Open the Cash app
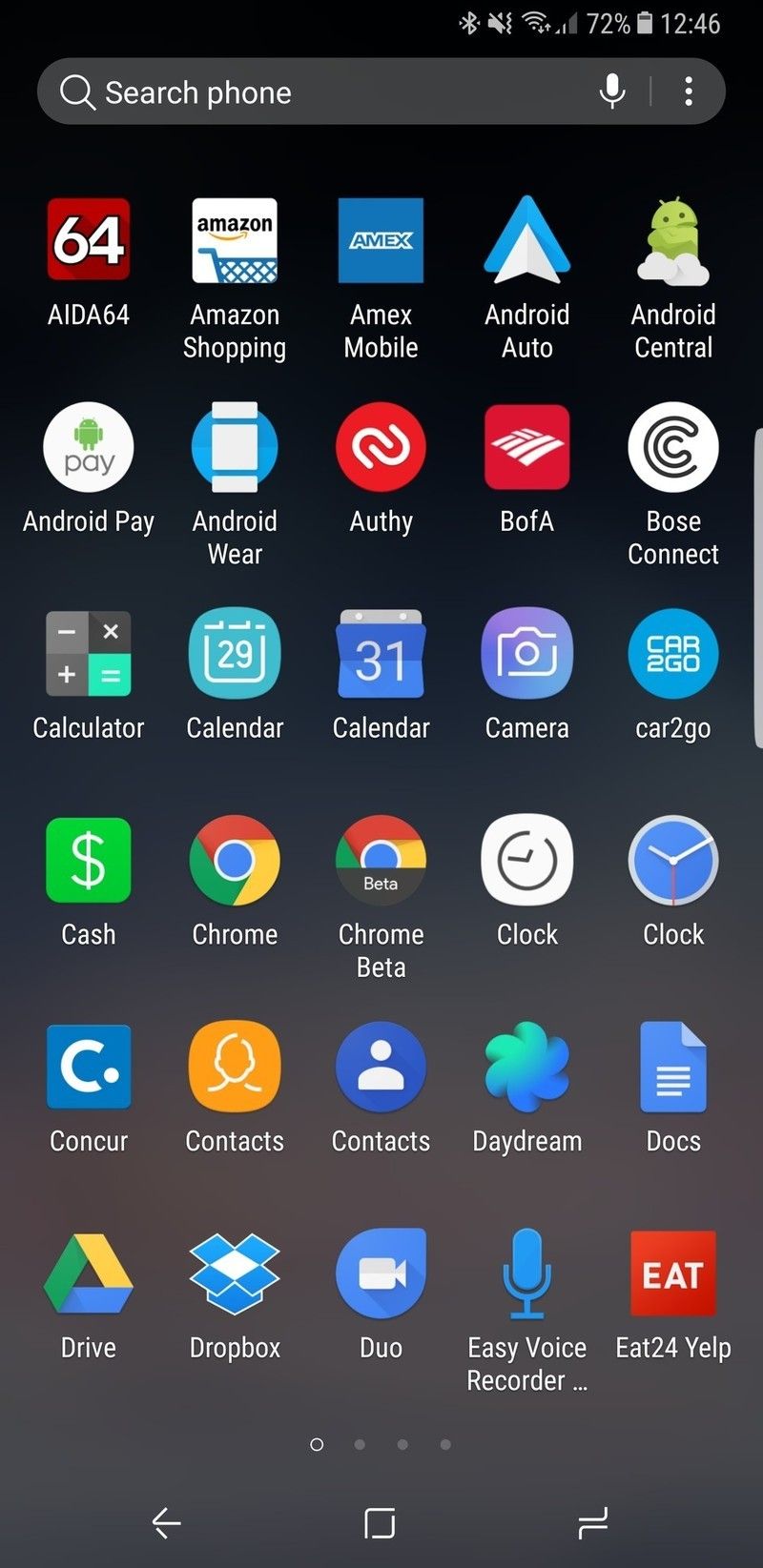Screen dimensions: 763x1568 click(89, 861)
